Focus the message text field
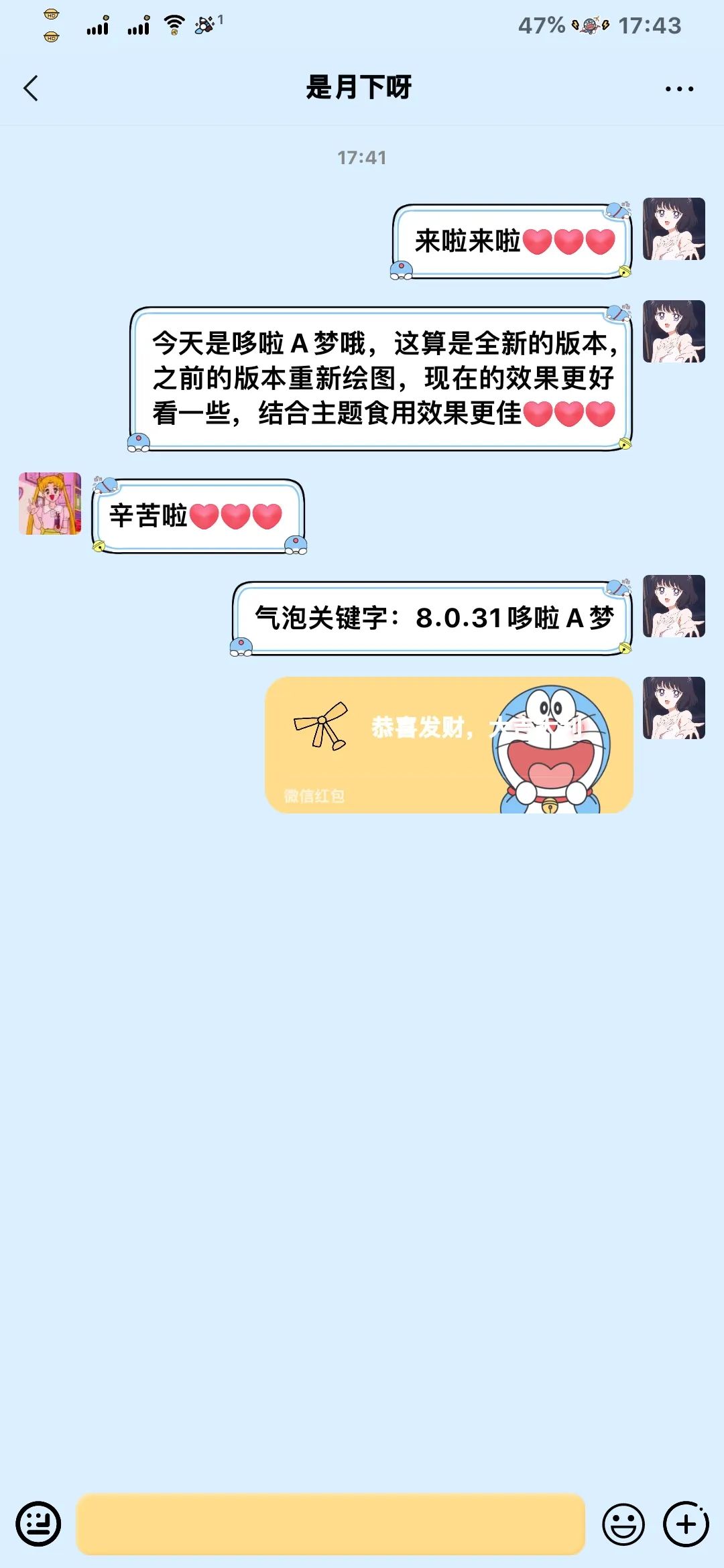This screenshot has height=1568, width=724. click(330, 1524)
